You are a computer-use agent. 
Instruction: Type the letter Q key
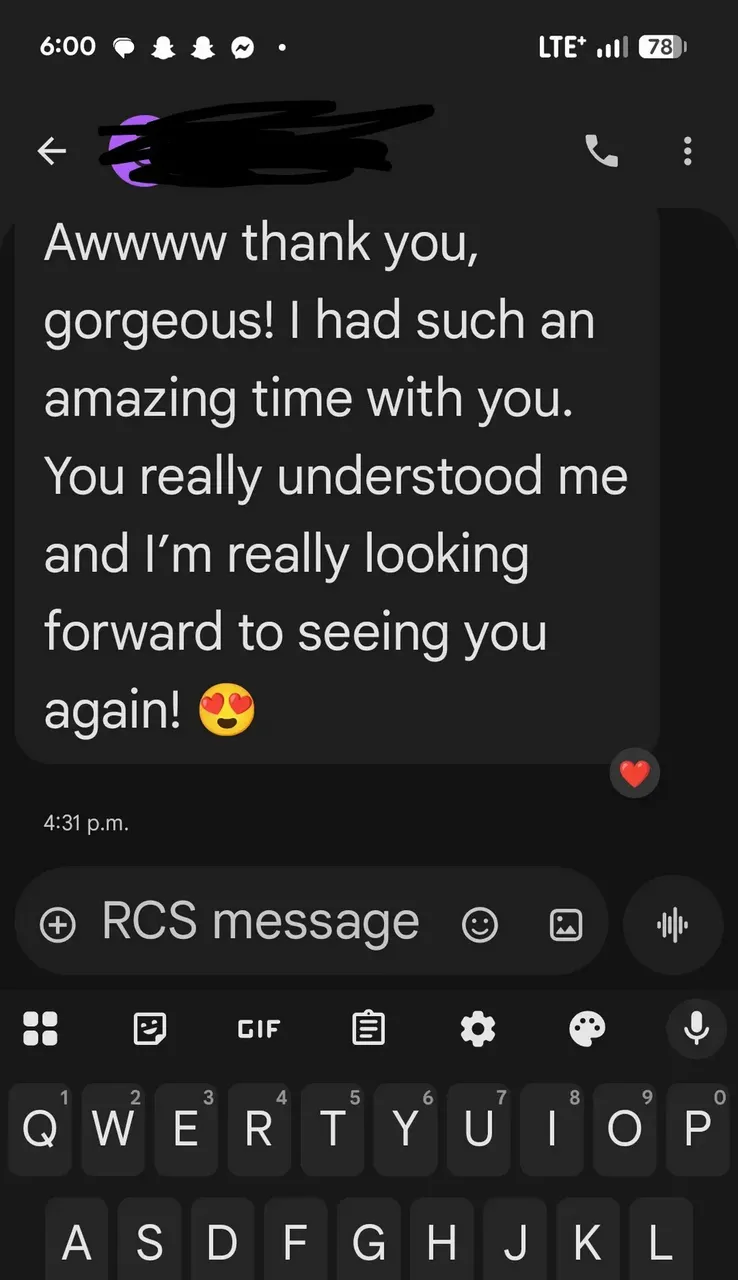tap(40, 1128)
